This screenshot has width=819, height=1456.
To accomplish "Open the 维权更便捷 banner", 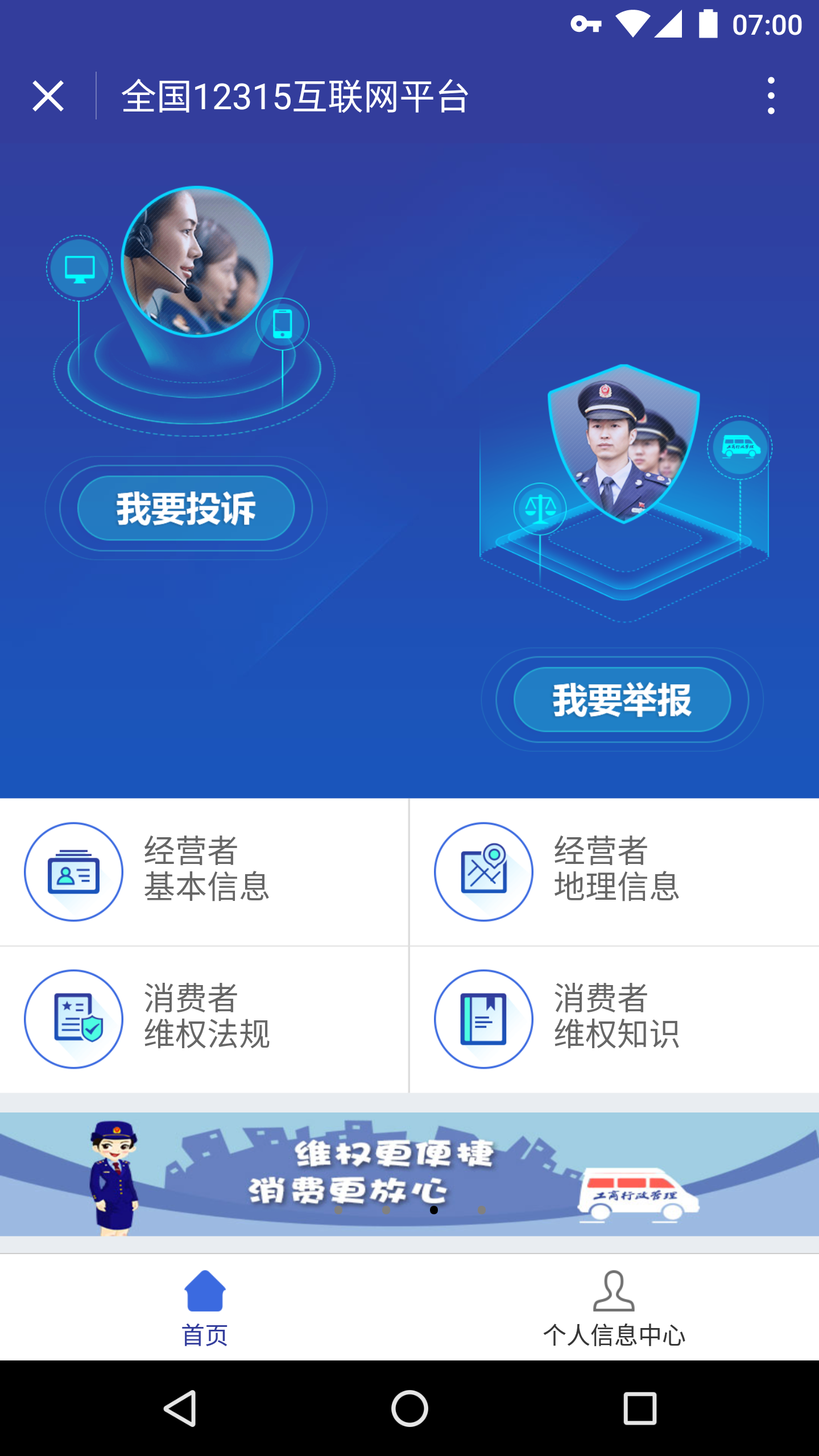I will 409,1173.
